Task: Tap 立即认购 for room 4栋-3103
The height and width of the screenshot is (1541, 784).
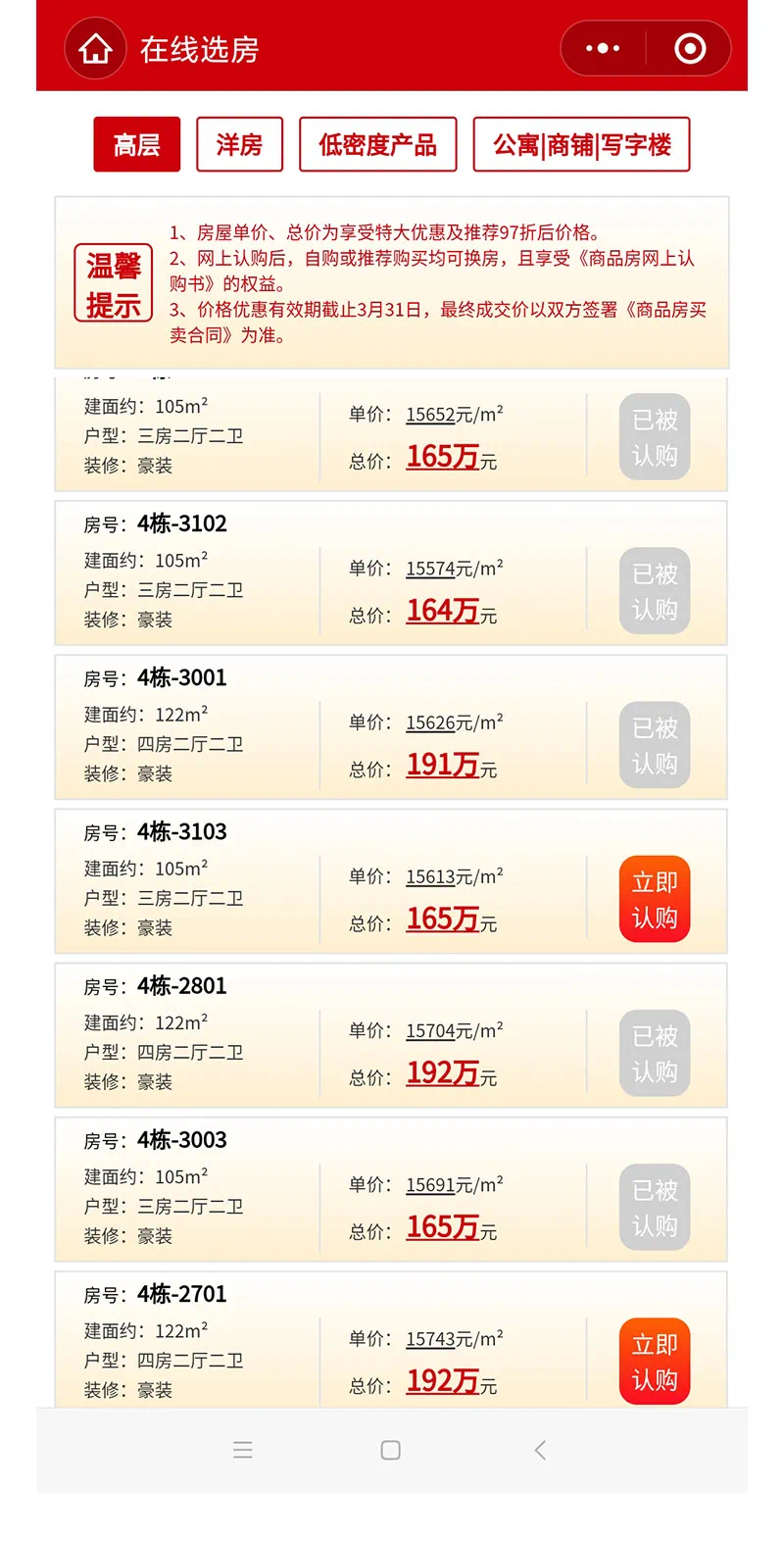Action: click(655, 899)
